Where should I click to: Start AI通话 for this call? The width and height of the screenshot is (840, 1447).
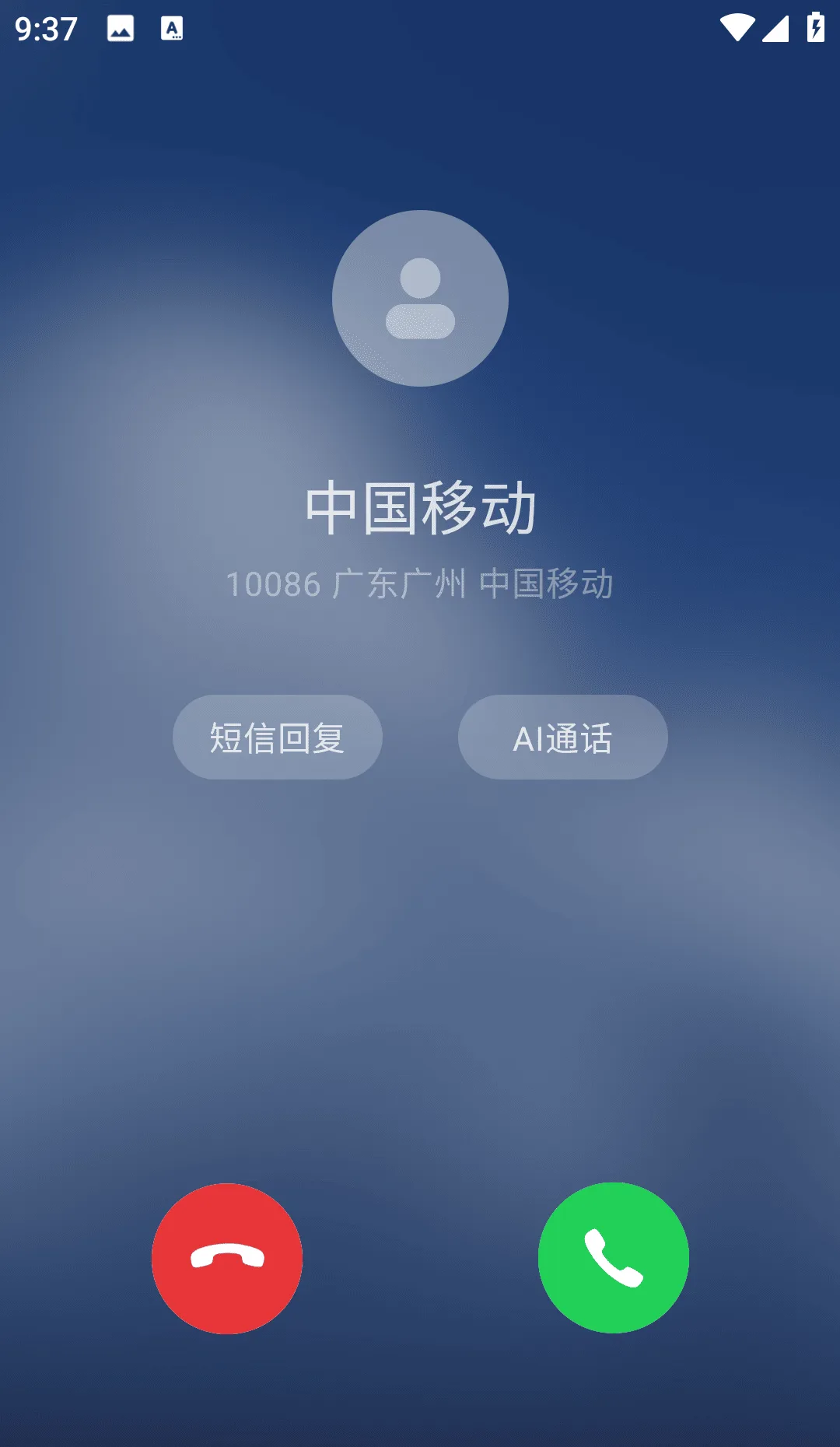coord(562,738)
